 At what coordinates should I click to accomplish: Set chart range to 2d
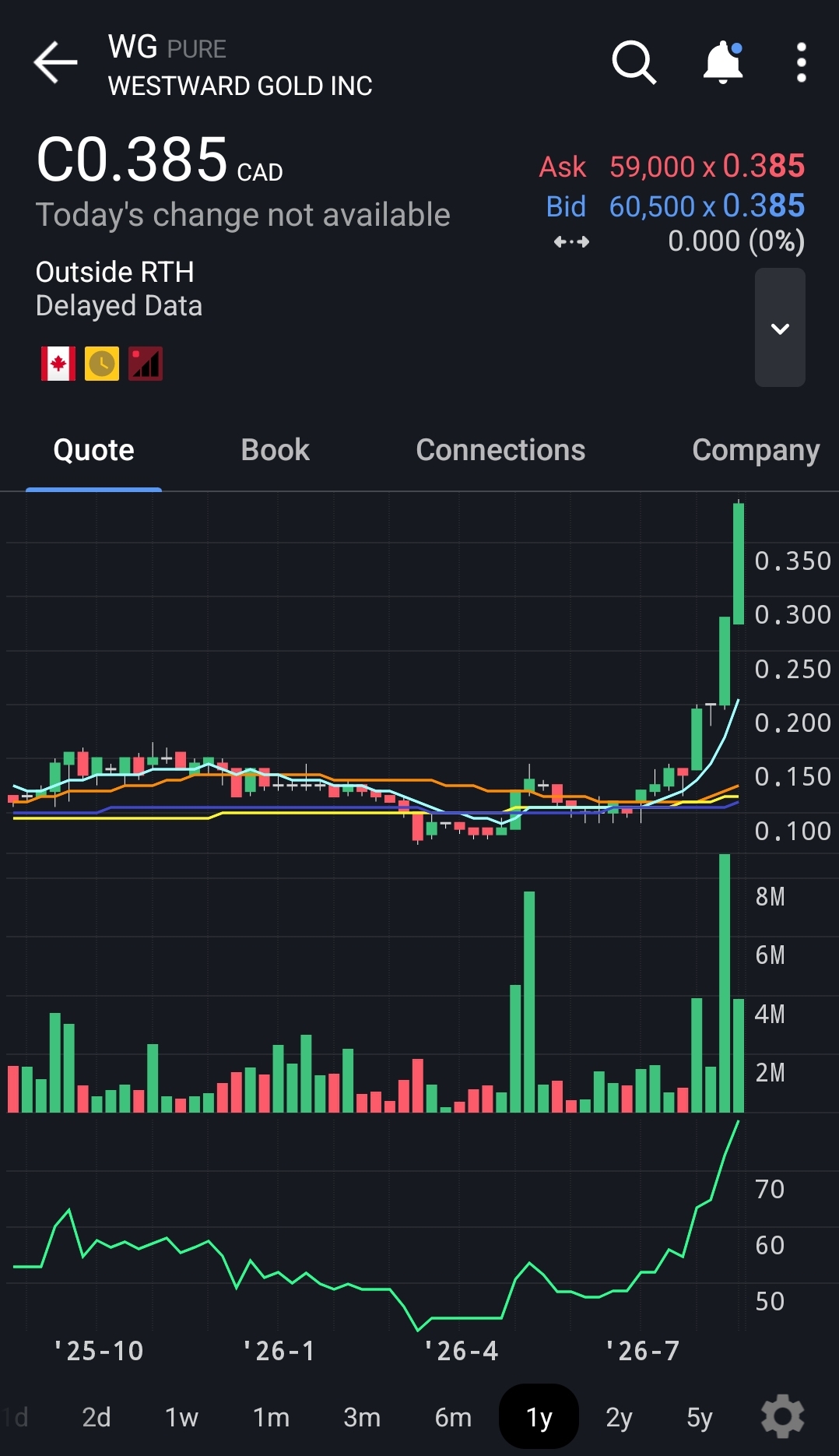pos(97,1417)
